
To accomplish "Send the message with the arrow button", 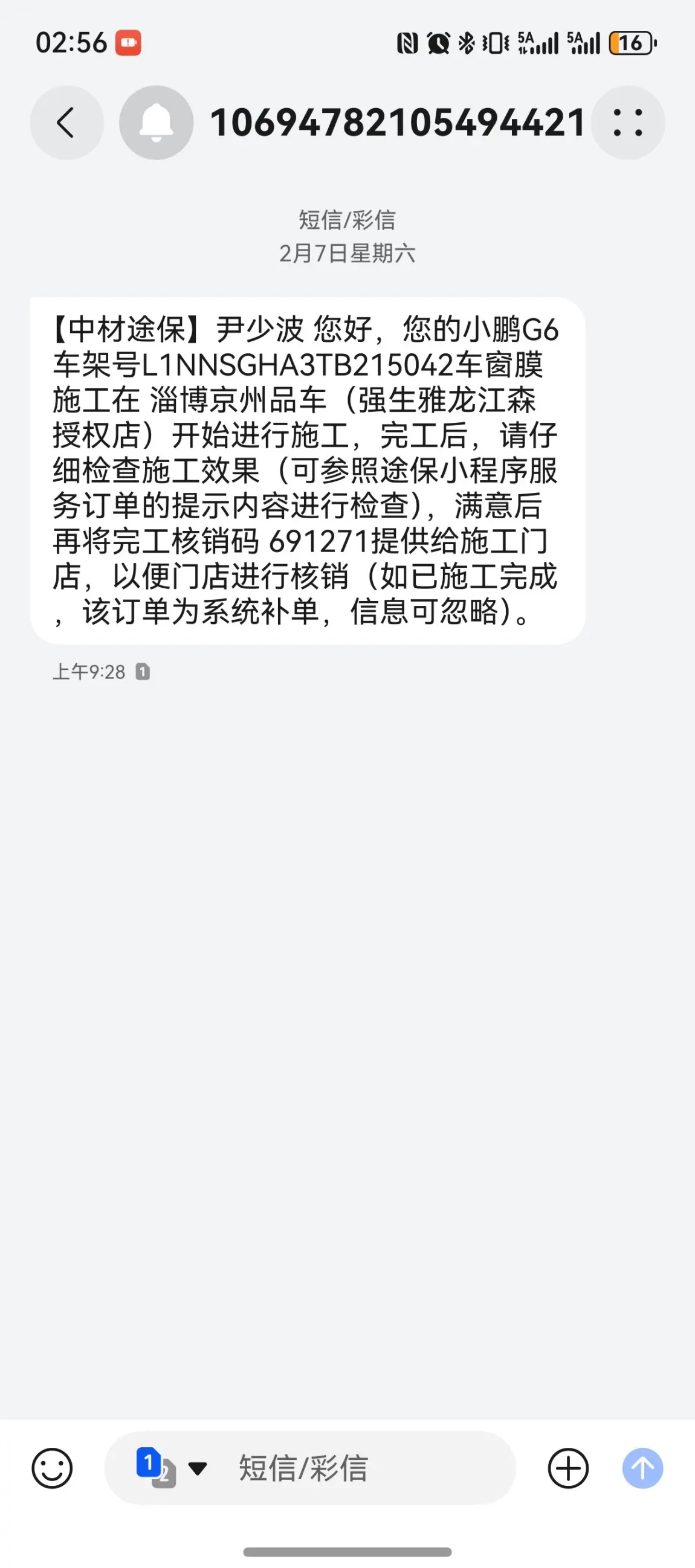I will pyautogui.click(x=642, y=1468).
